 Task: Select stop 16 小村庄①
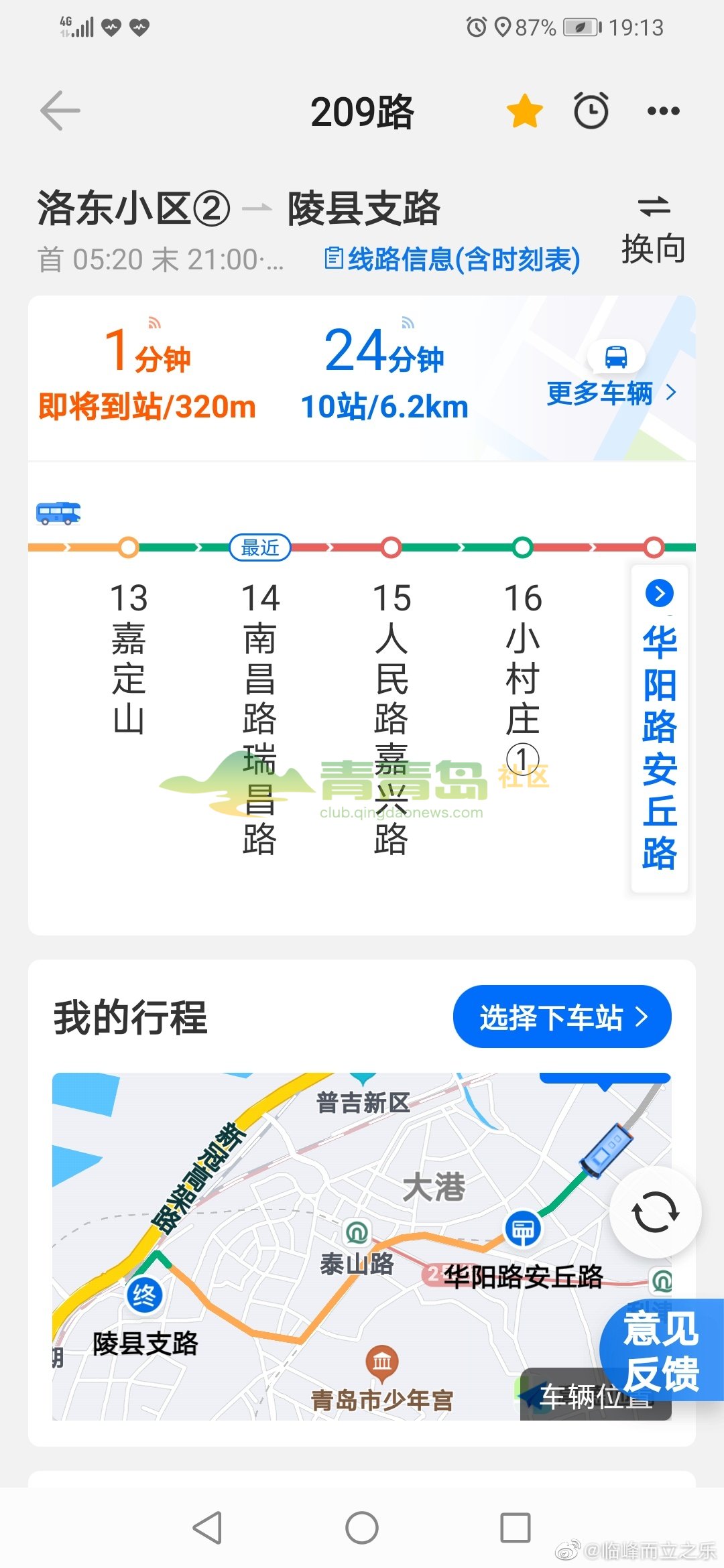pos(523,677)
